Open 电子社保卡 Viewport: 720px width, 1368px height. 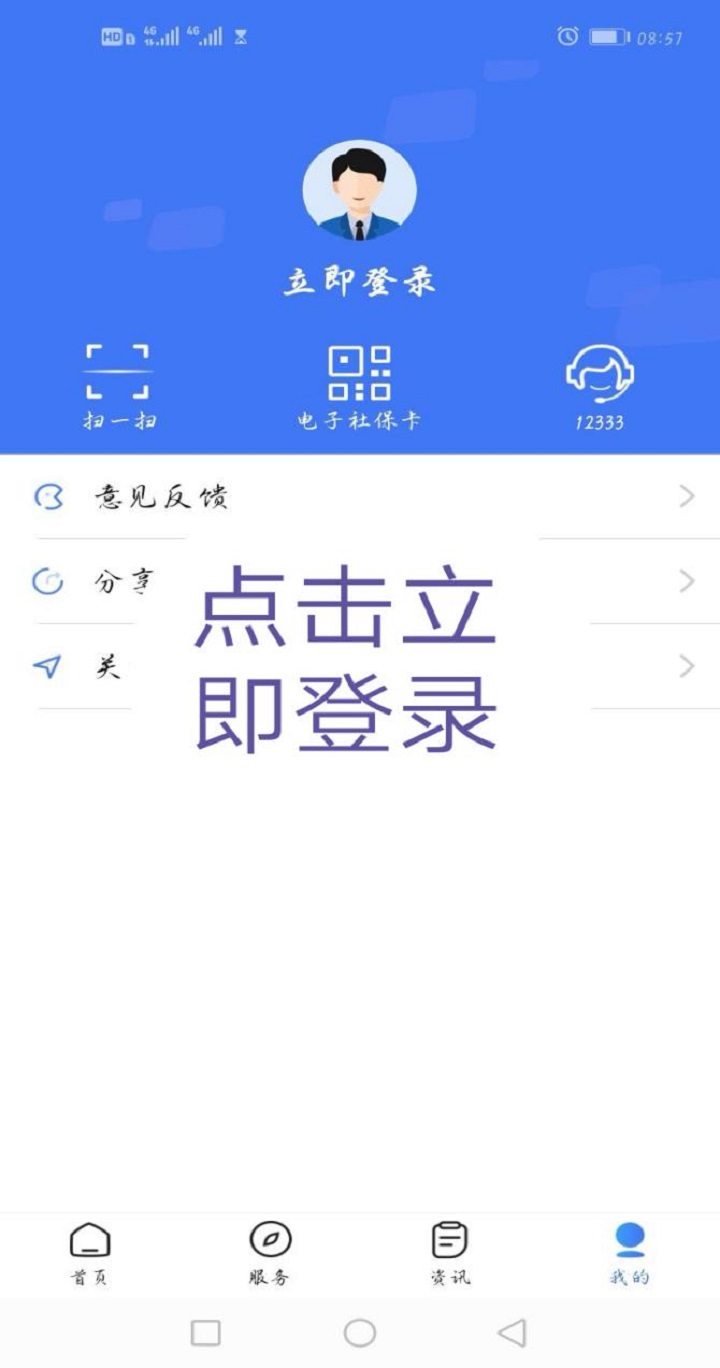359,387
